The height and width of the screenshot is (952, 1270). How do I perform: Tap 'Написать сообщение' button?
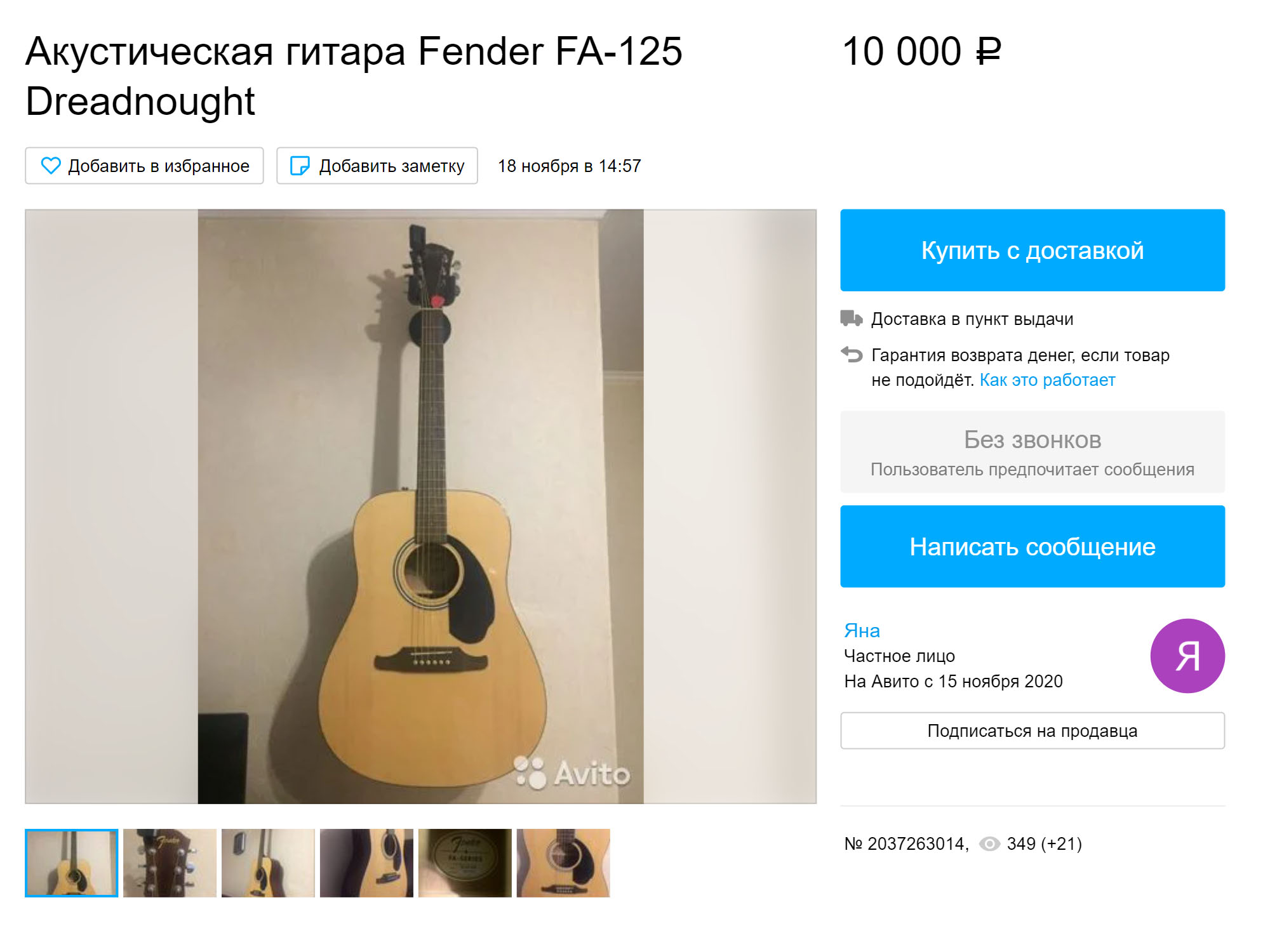point(1032,546)
